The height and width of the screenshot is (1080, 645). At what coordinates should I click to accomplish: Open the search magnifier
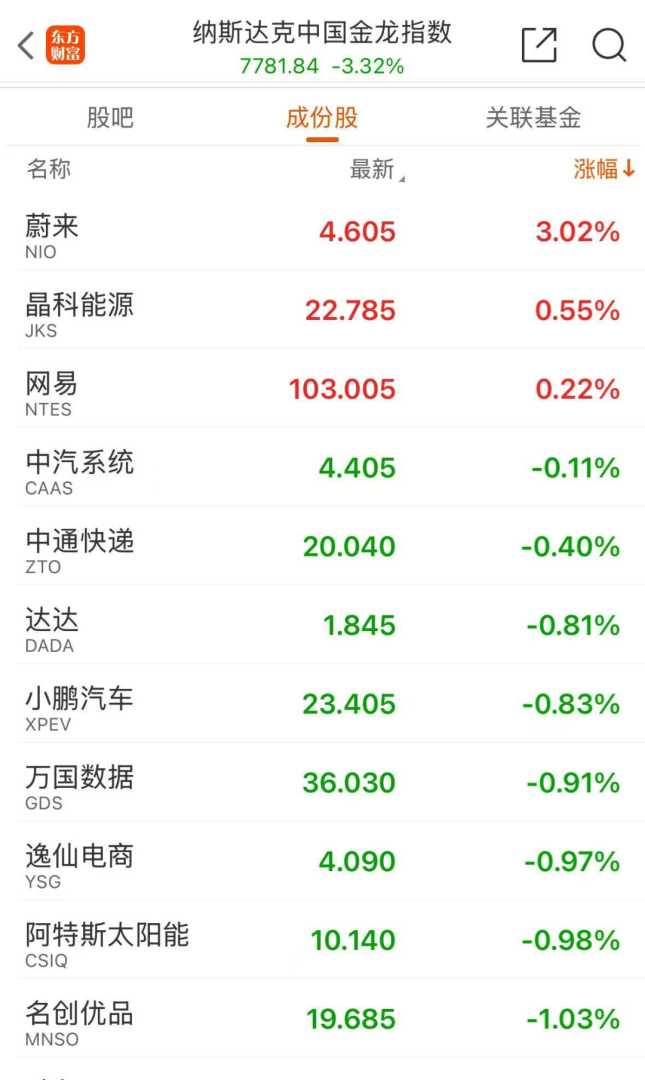(x=608, y=45)
